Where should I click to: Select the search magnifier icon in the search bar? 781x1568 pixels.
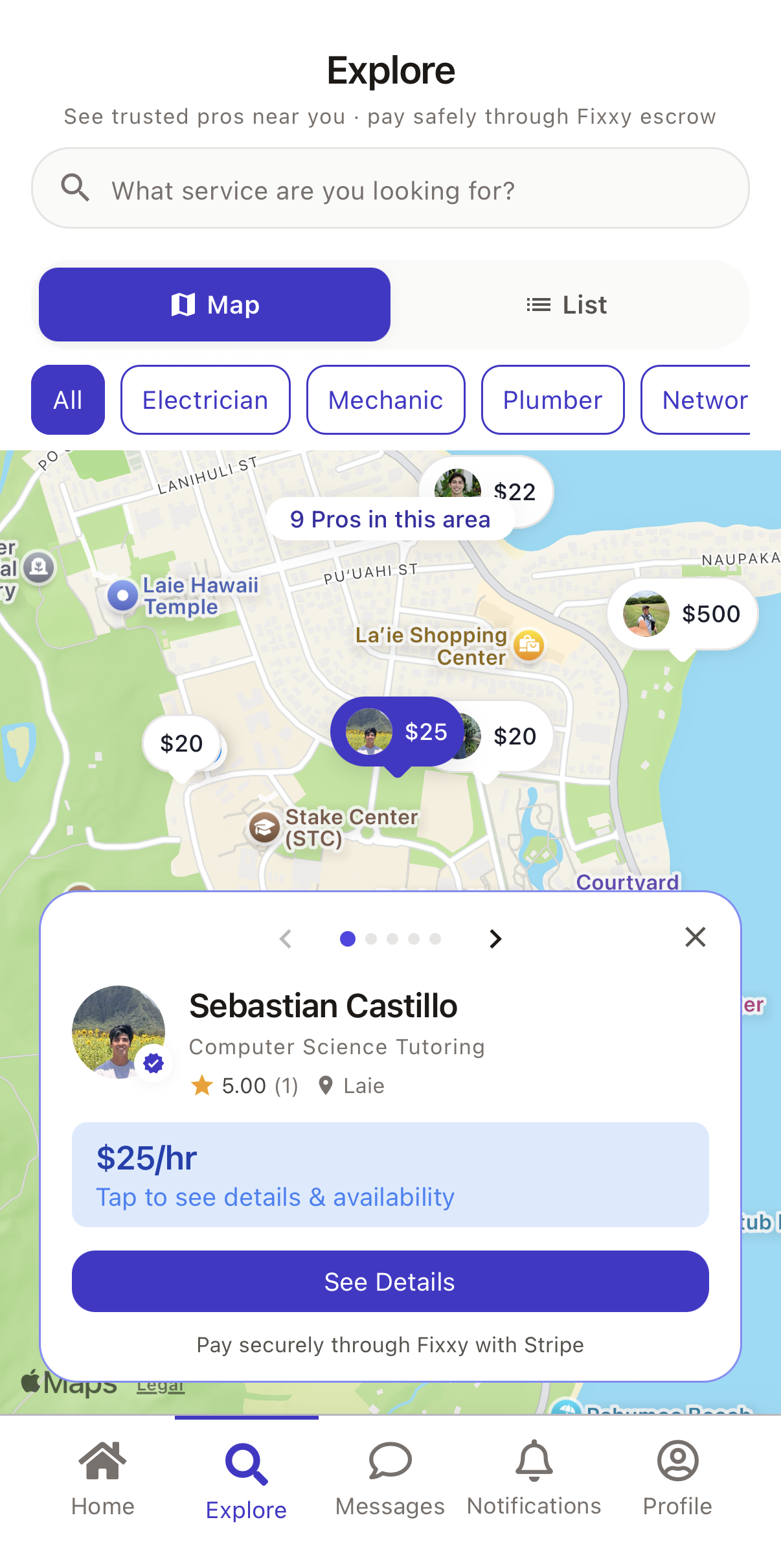75,188
